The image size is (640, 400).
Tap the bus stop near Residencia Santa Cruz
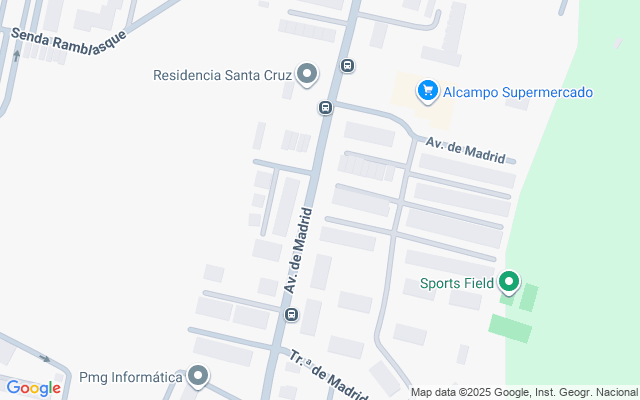coord(347,67)
